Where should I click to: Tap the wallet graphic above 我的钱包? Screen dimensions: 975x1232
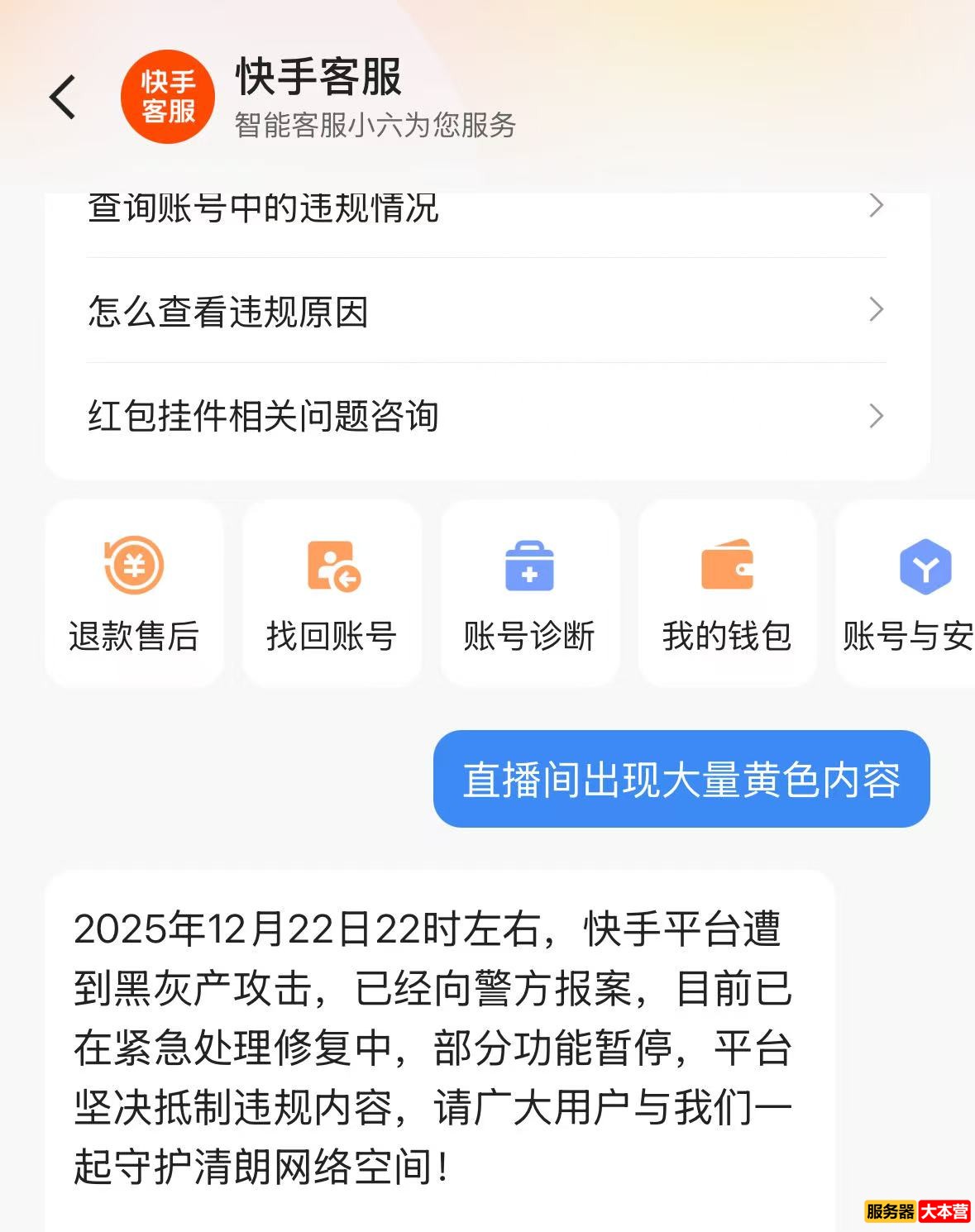coord(726,566)
